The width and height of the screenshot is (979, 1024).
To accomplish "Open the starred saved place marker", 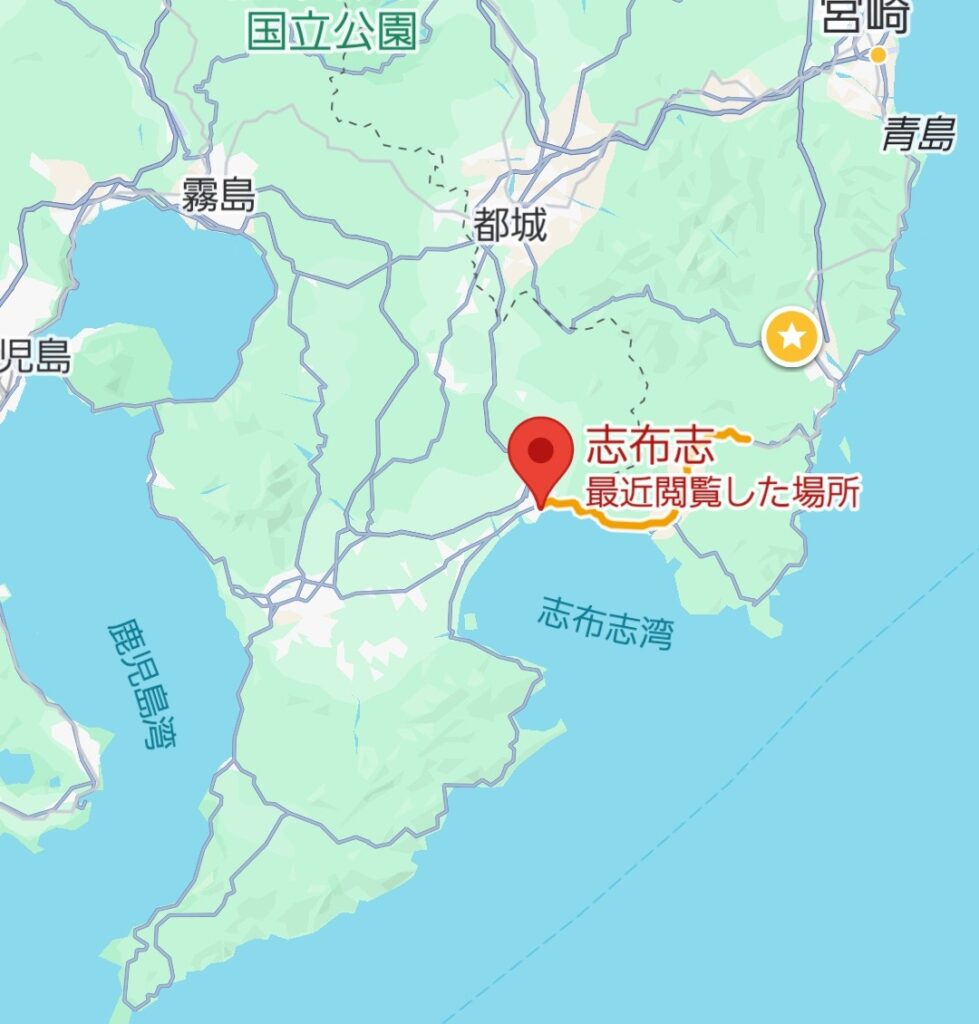I will [x=792, y=337].
